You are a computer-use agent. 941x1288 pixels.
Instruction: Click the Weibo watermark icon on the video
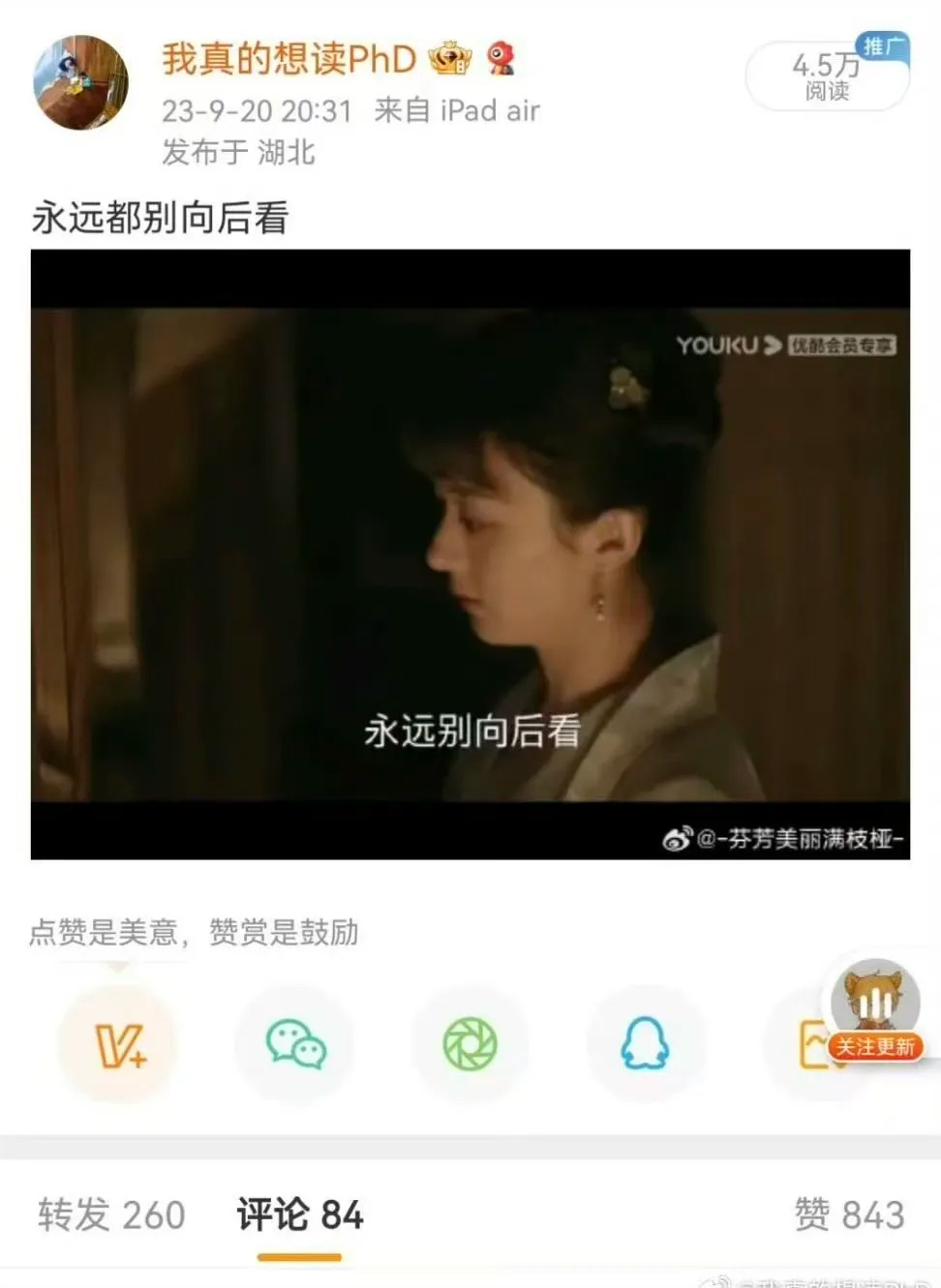pos(678,841)
